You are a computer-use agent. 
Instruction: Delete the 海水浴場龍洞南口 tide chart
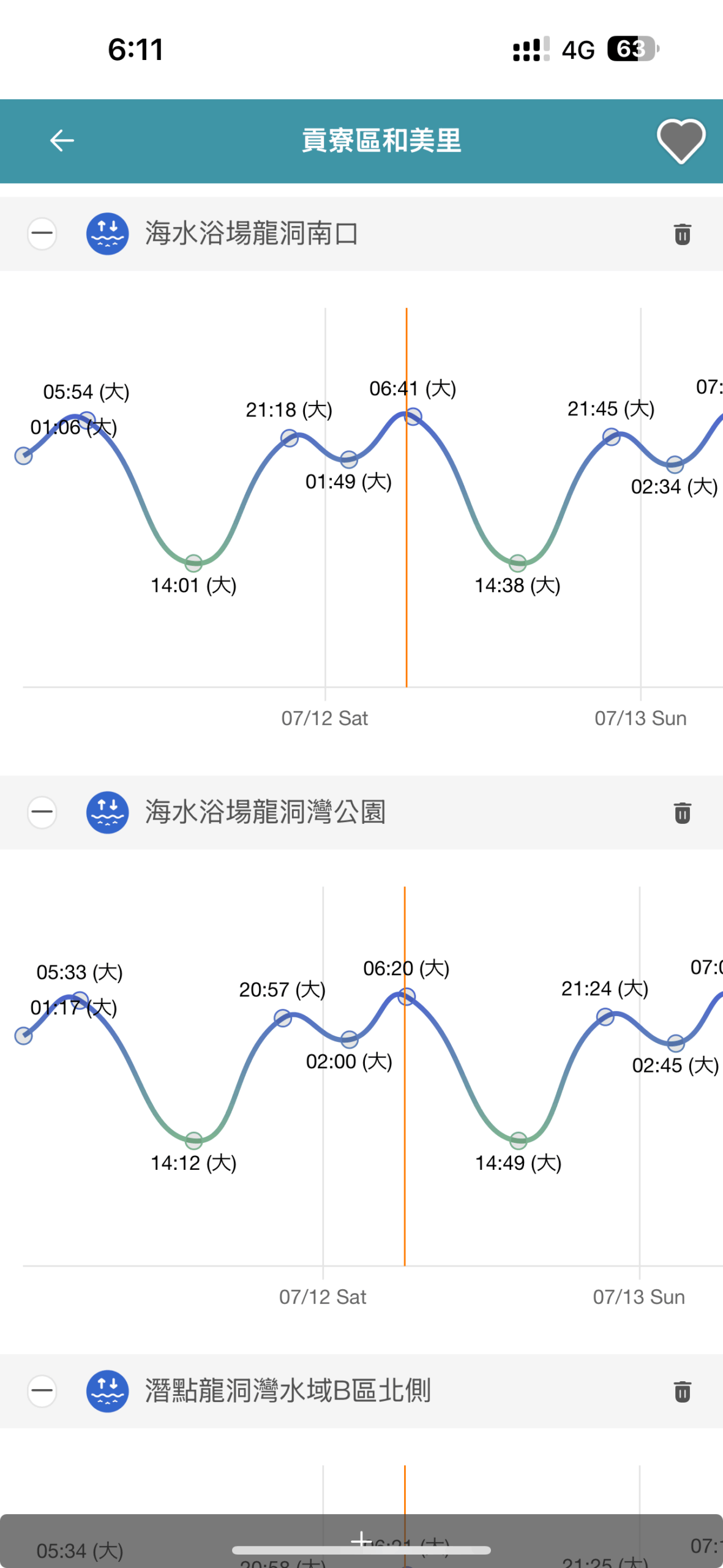[683, 234]
